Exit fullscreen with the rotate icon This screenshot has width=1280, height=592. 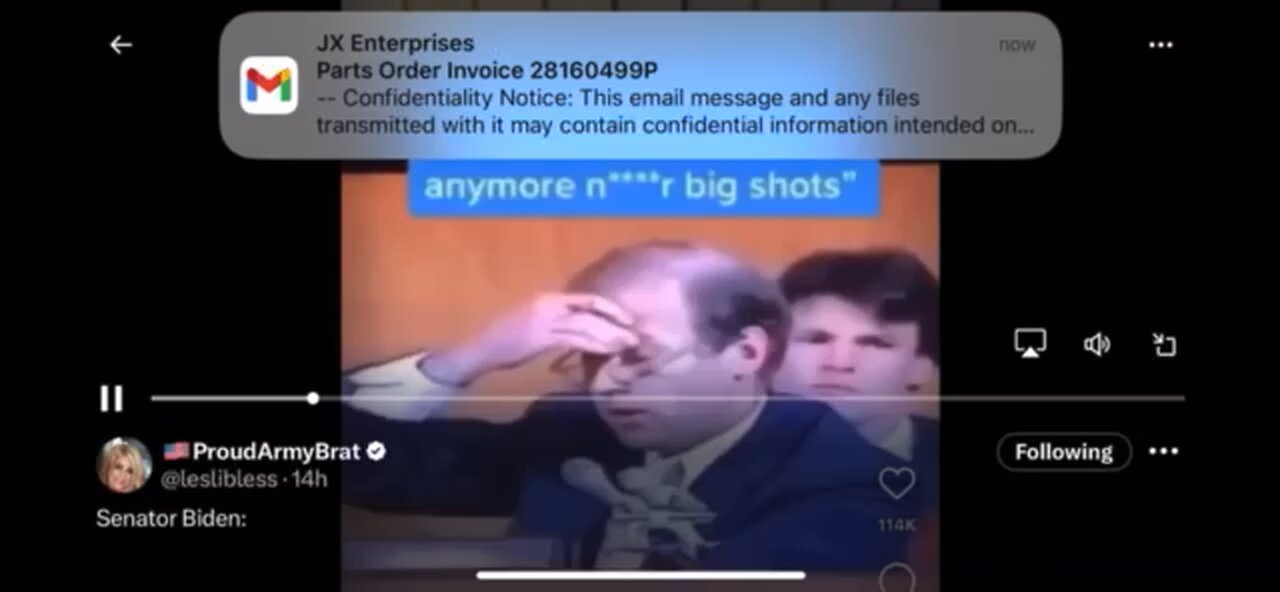tap(1164, 344)
